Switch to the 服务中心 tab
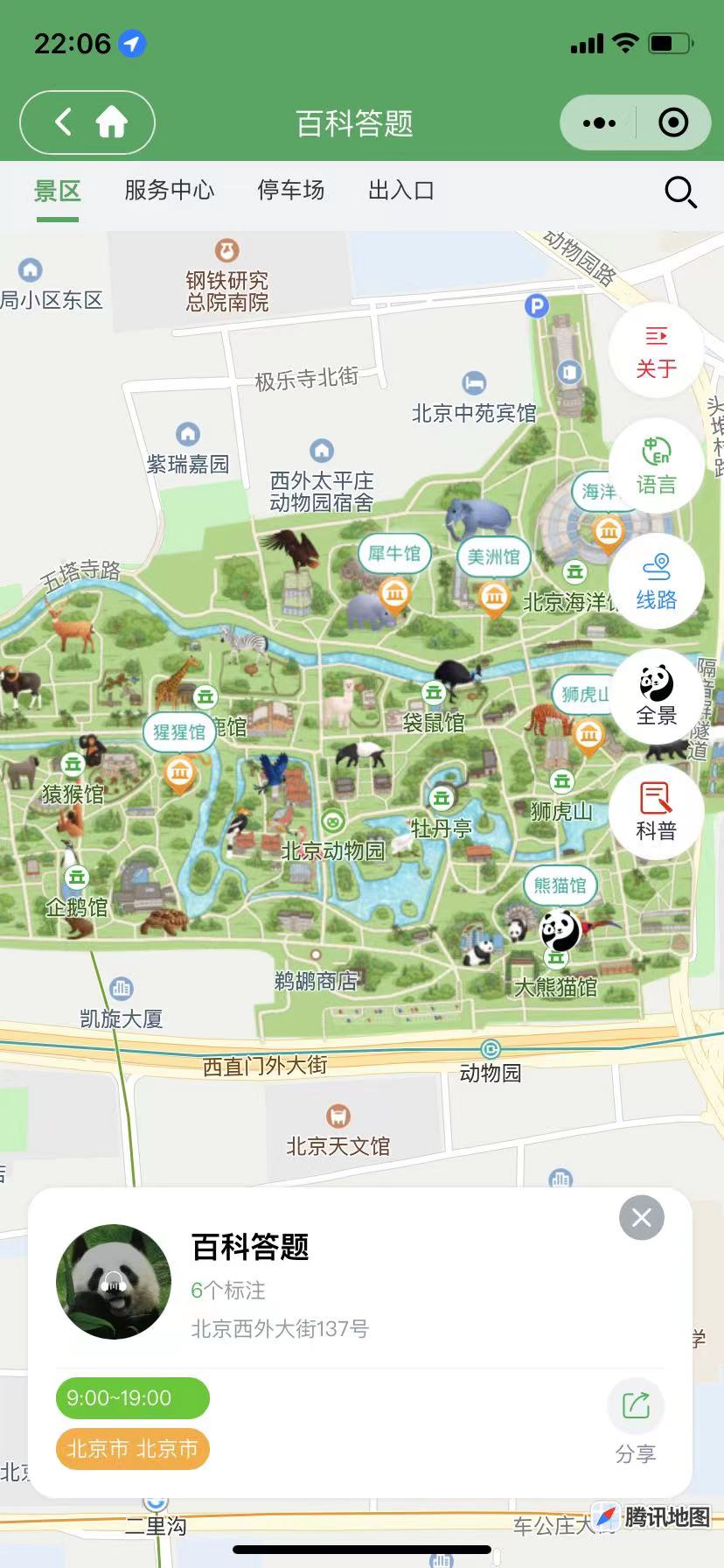This screenshot has width=724, height=1568. (x=170, y=191)
